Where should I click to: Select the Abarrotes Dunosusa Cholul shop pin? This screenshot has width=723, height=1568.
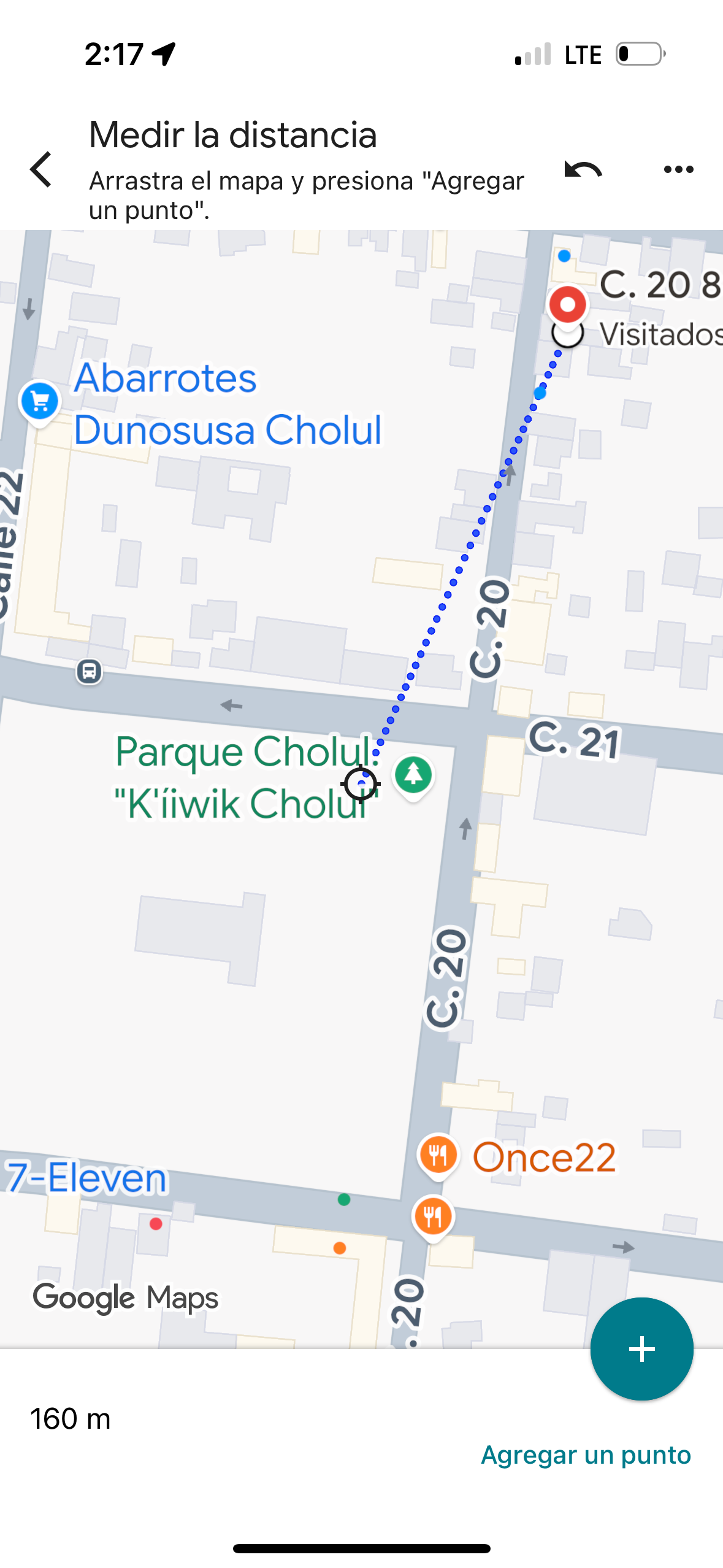coord(40,402)
